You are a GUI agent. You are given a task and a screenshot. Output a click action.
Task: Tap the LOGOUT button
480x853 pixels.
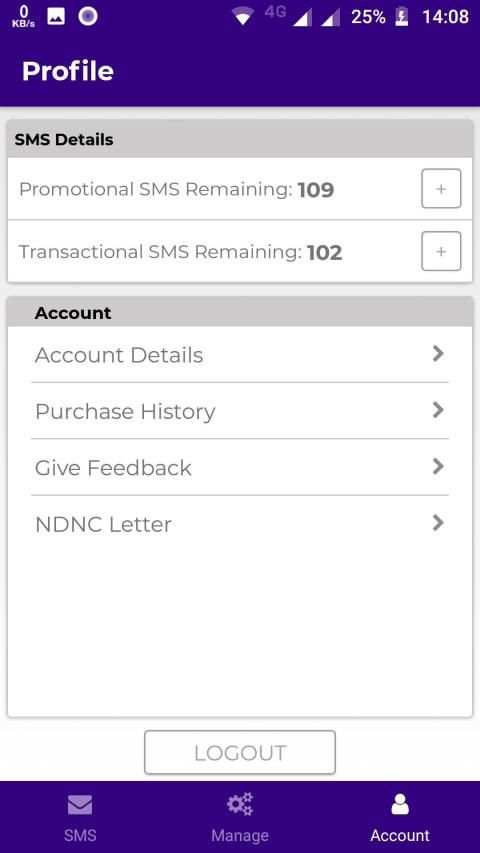[x=240, y=752]
